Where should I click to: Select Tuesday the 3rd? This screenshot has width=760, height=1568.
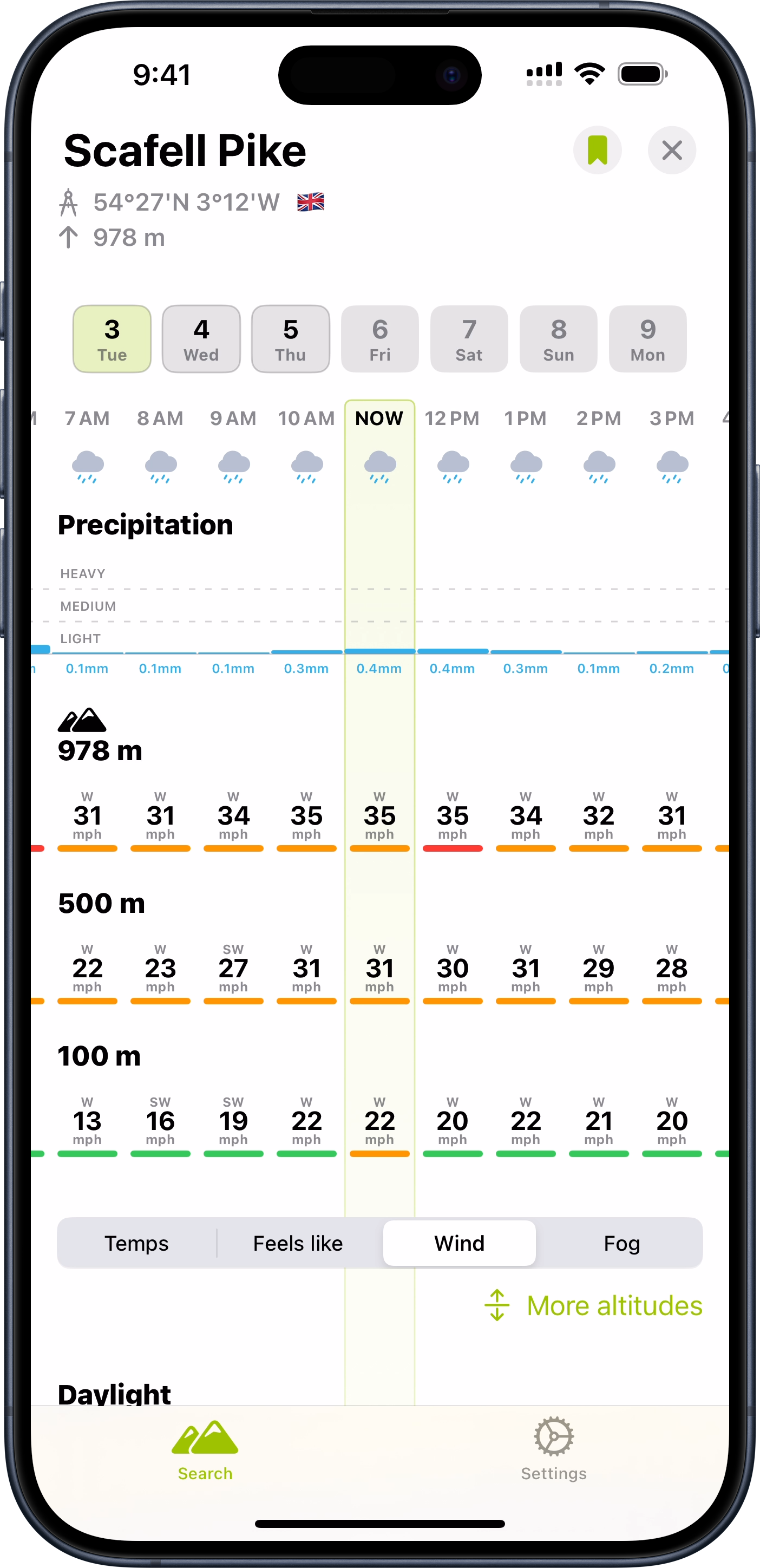pos(112,339)
